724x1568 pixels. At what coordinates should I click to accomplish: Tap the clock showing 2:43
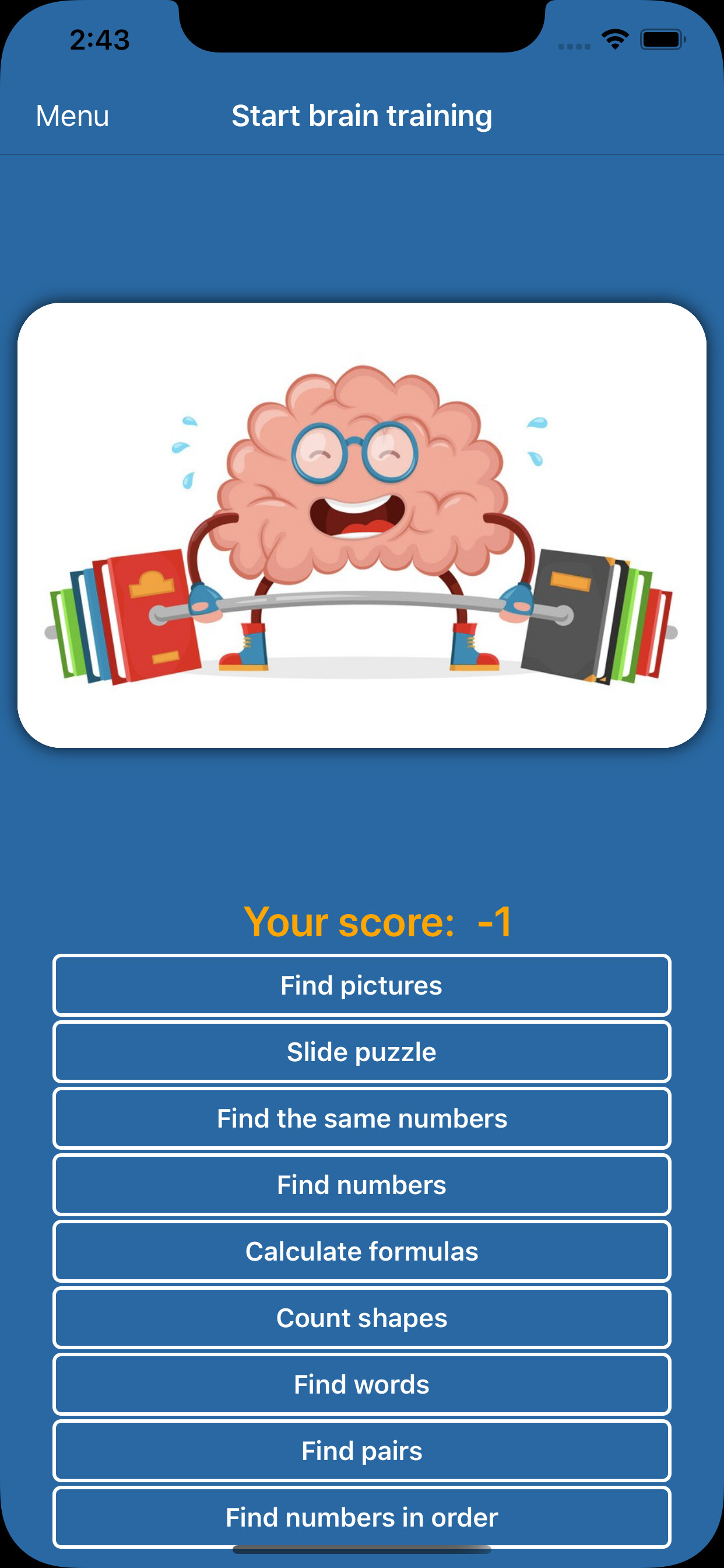click(99, 38)
